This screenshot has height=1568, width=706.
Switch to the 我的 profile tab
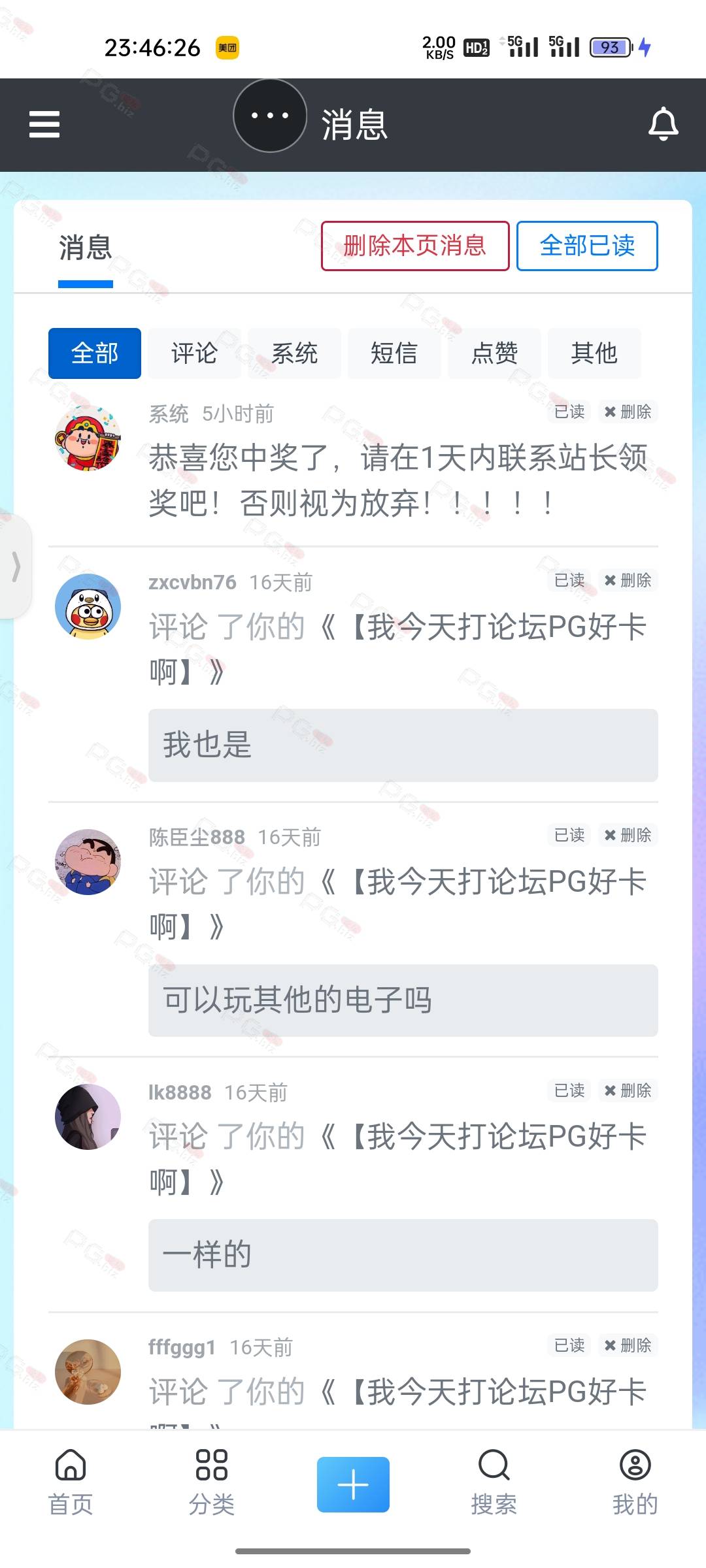tap(635, 1482)
